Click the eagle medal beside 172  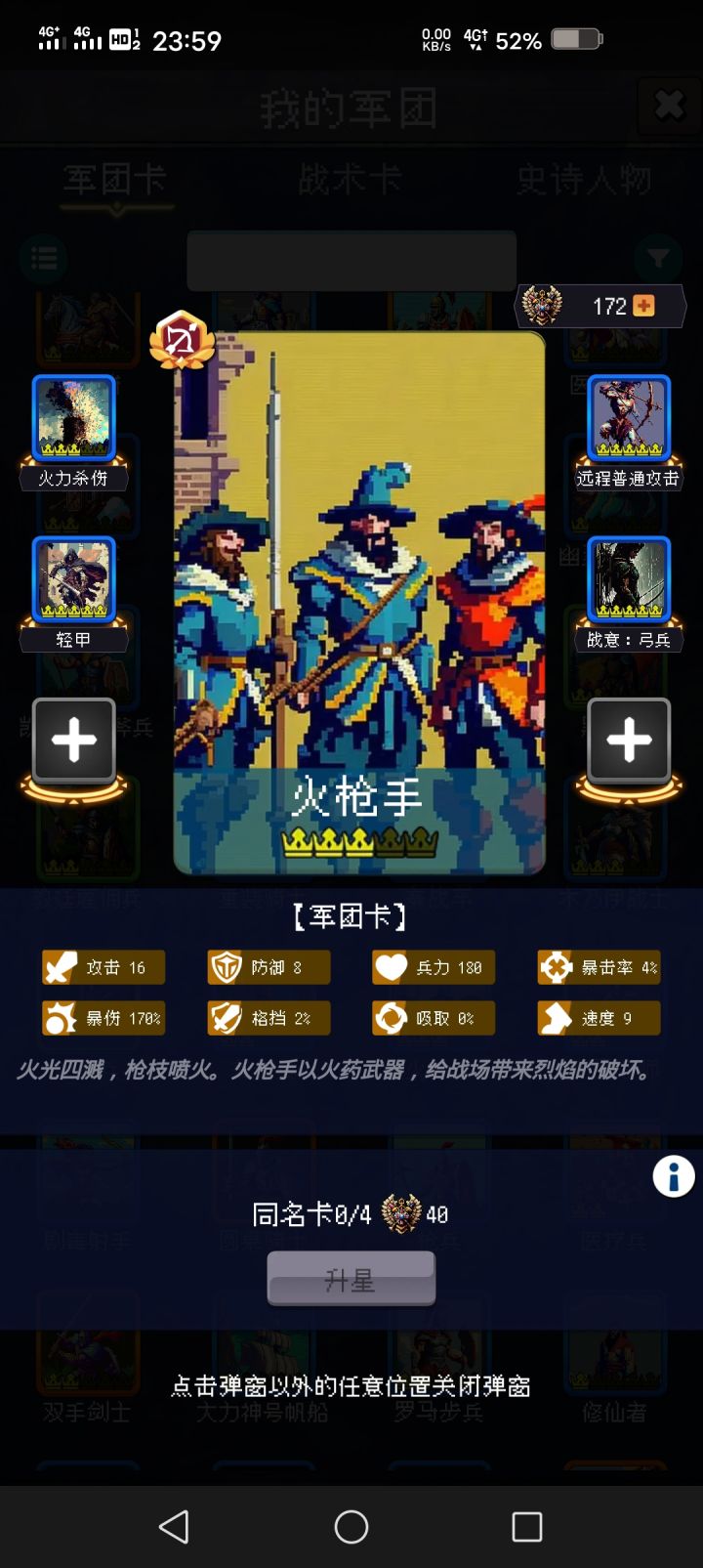[540, 306]
